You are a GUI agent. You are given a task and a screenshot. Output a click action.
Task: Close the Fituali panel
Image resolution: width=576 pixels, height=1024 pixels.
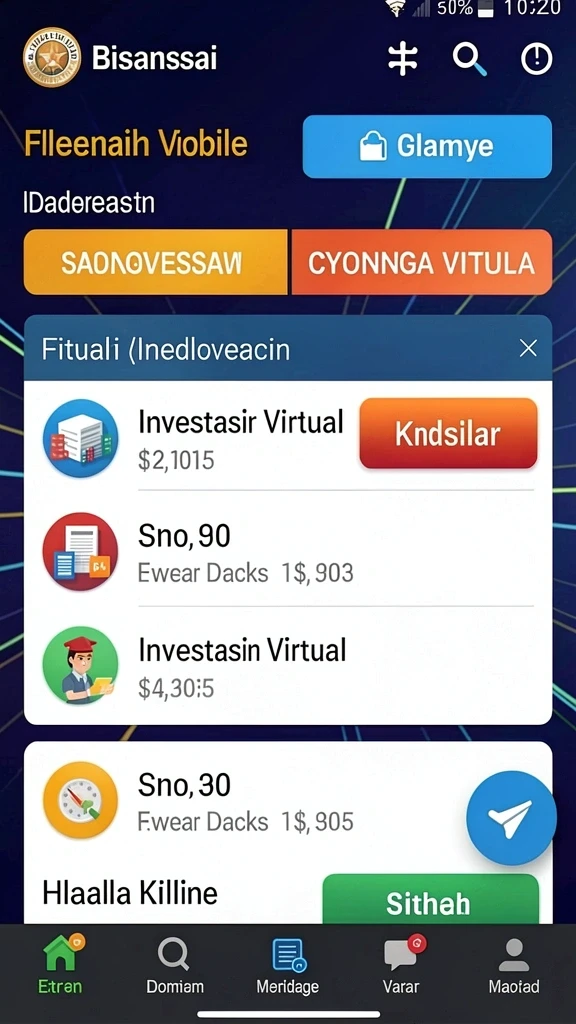528,349
